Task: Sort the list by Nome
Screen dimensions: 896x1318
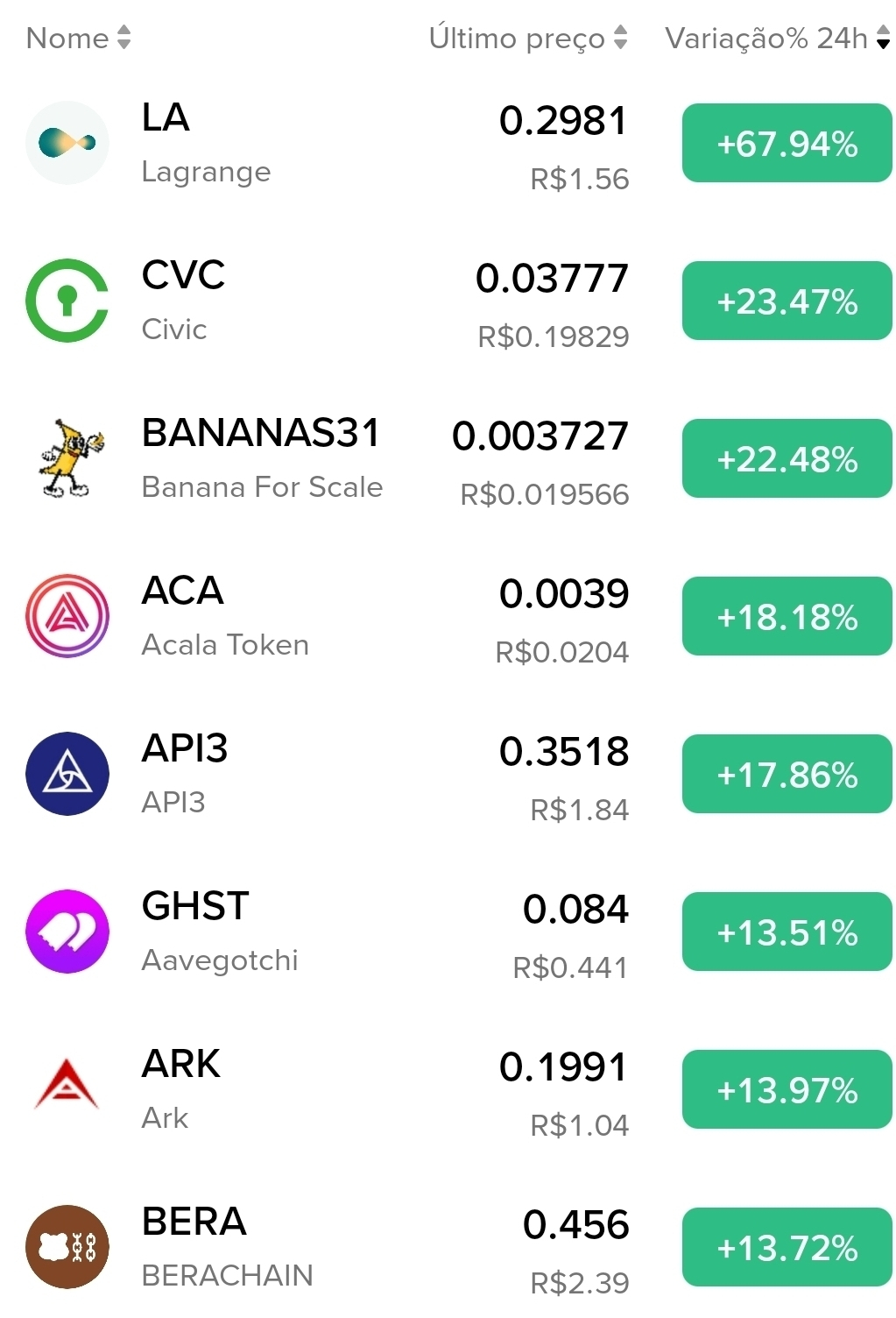Action: click(x=78, y=38)
